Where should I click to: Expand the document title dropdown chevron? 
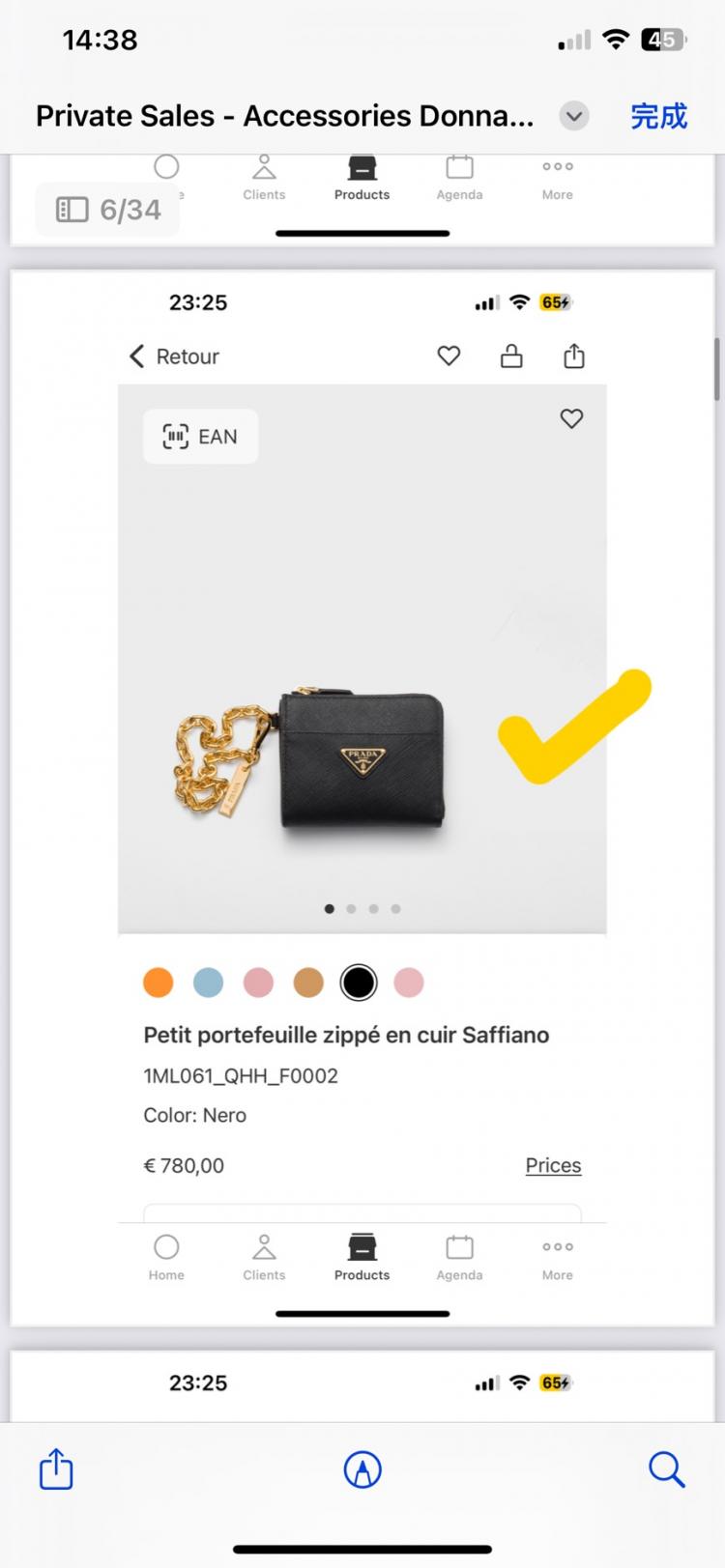(574, 117)
